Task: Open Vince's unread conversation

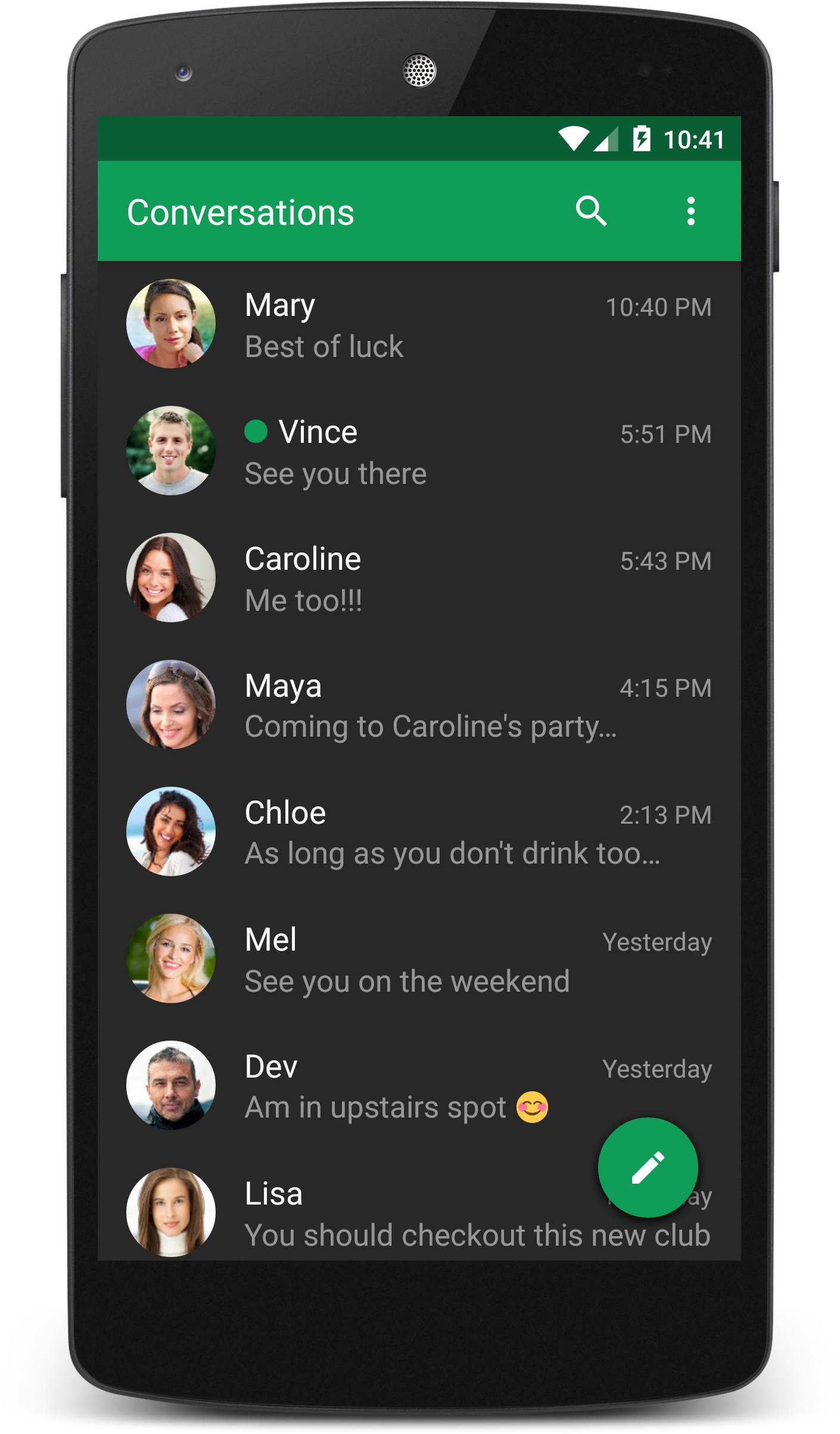Action: click(x=419, y=451)
